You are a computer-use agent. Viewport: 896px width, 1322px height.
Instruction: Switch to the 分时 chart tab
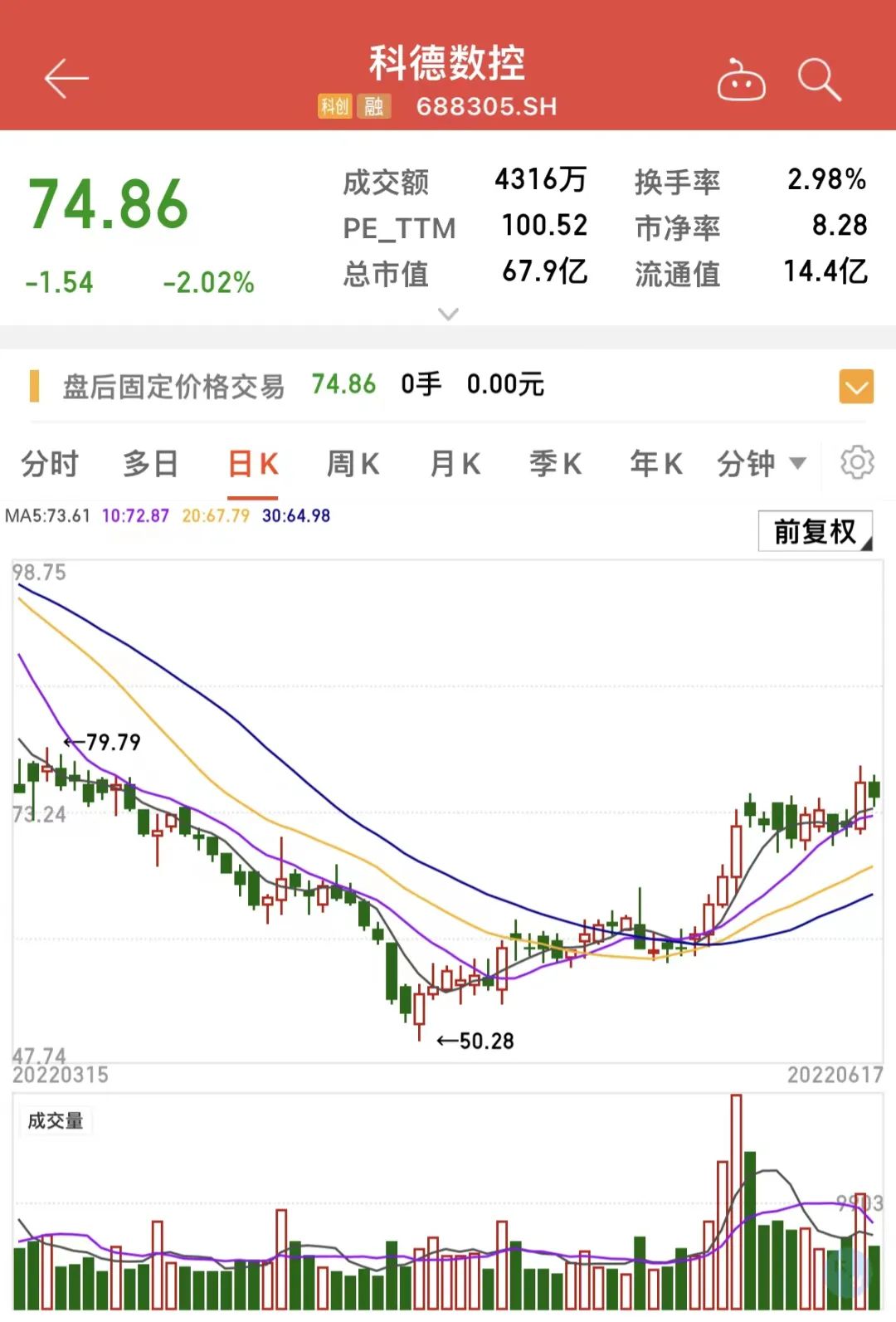point(50,464)
